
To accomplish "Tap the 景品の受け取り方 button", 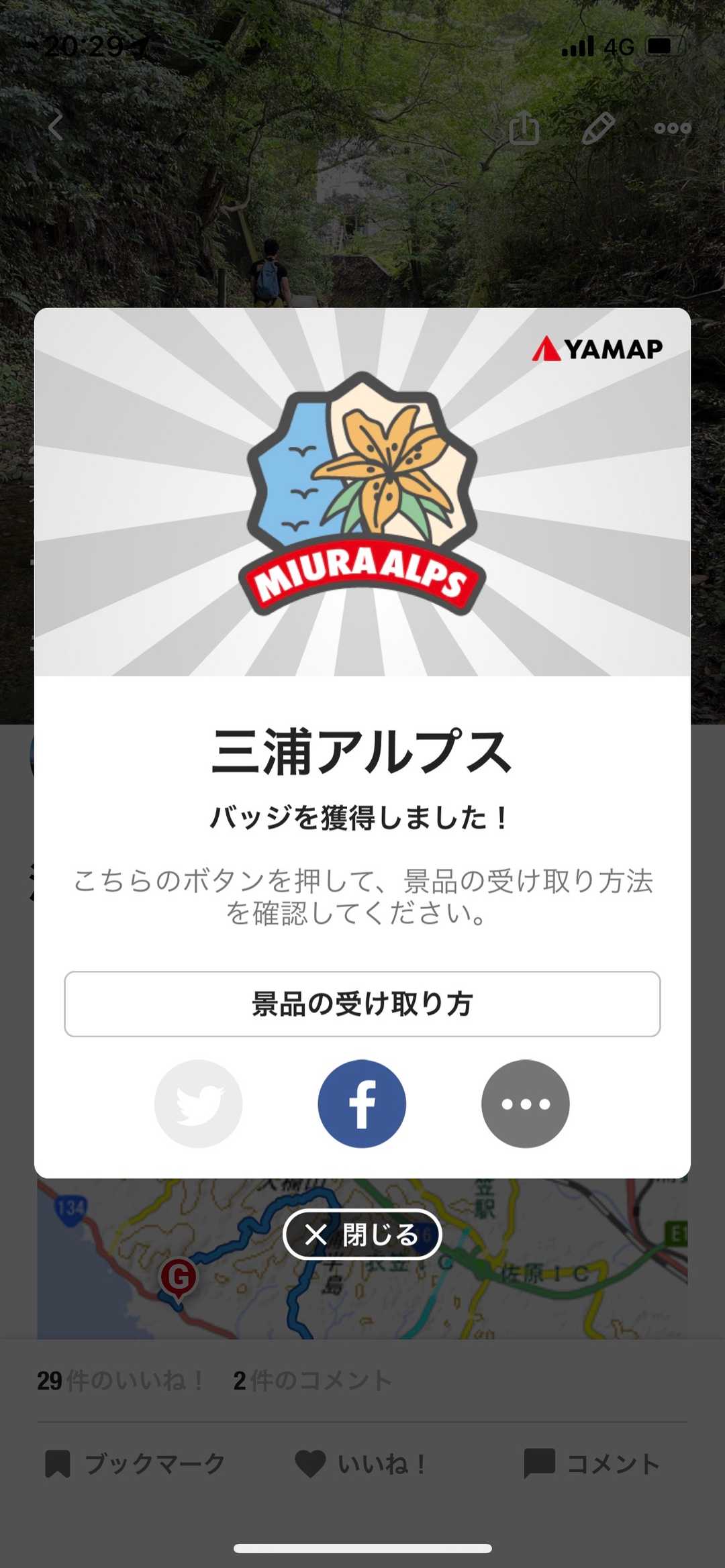I will pos(362,1004).
